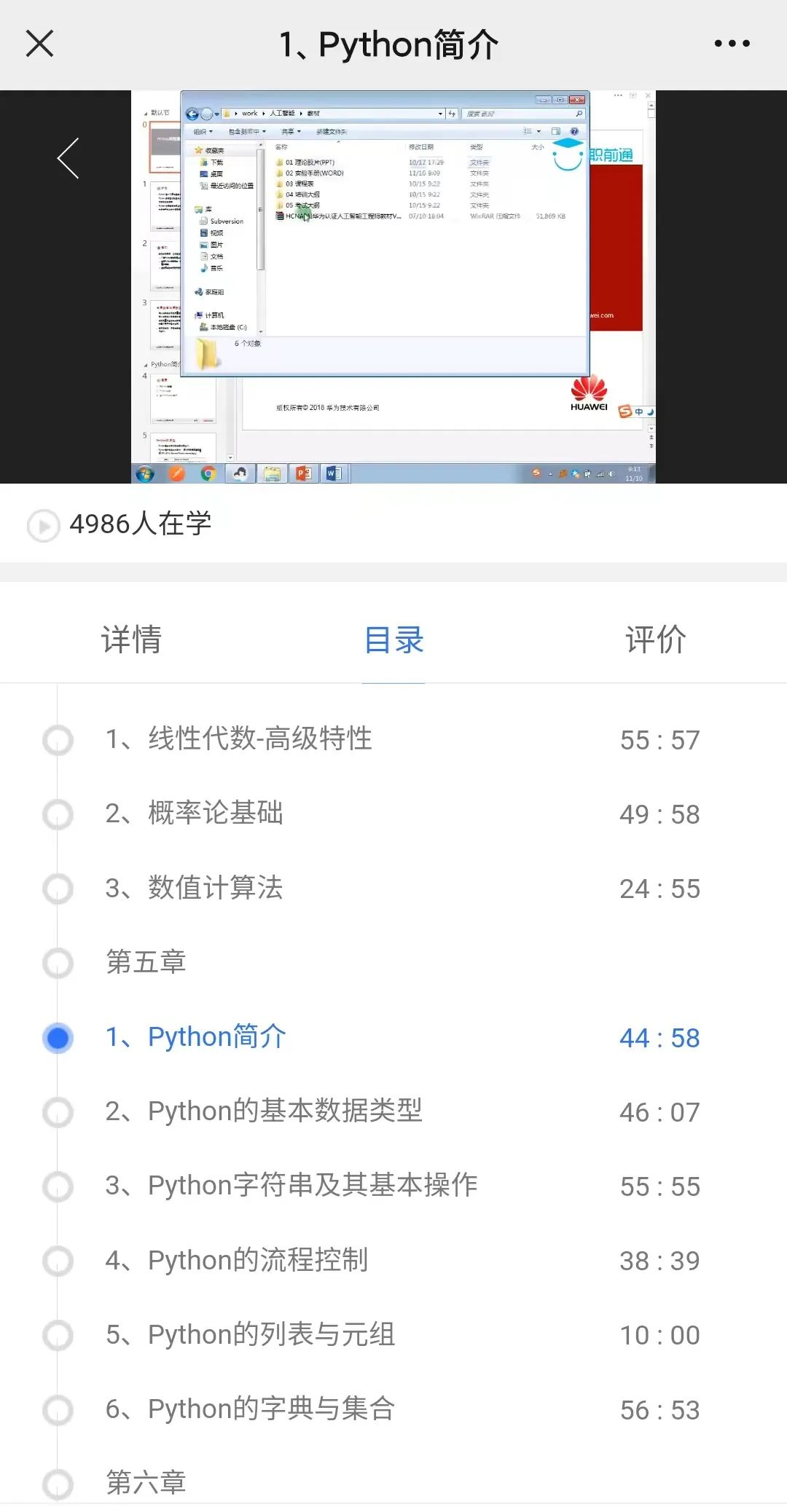Viewport: 787px width, 1512px height.
Task: Play the current lesson 1、Python简介
Action: [393, 1038]
